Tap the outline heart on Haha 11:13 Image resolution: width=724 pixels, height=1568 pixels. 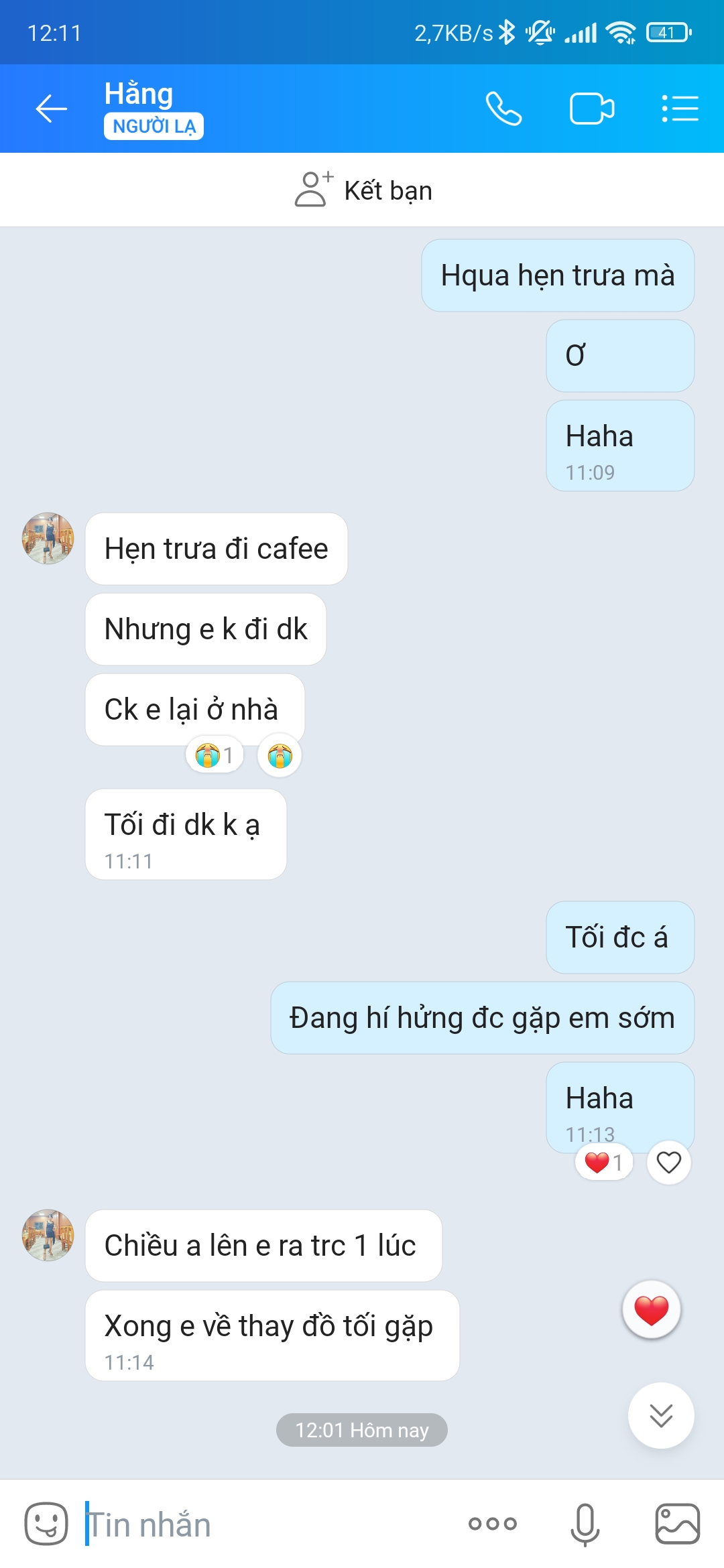coord(668,1162)
